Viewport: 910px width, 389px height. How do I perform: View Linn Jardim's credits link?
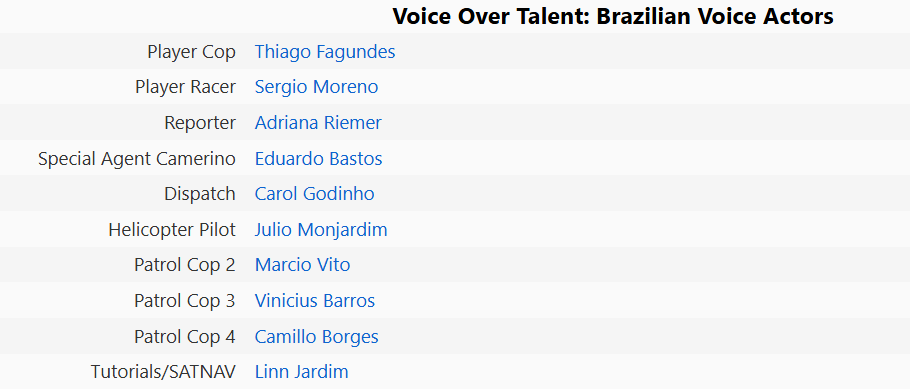pyautogui.click(x=301, y=372)
